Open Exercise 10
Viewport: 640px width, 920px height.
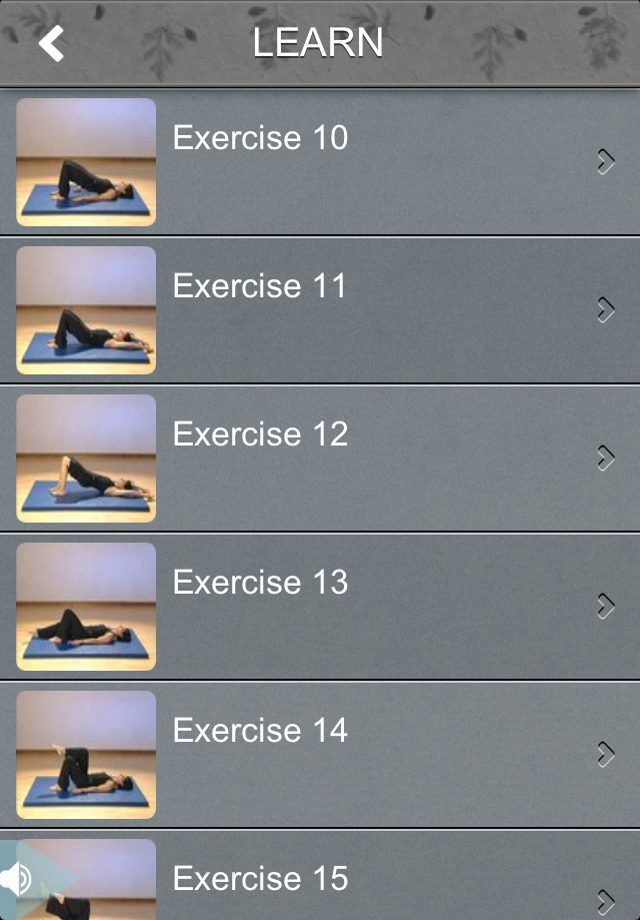point(320,161)
